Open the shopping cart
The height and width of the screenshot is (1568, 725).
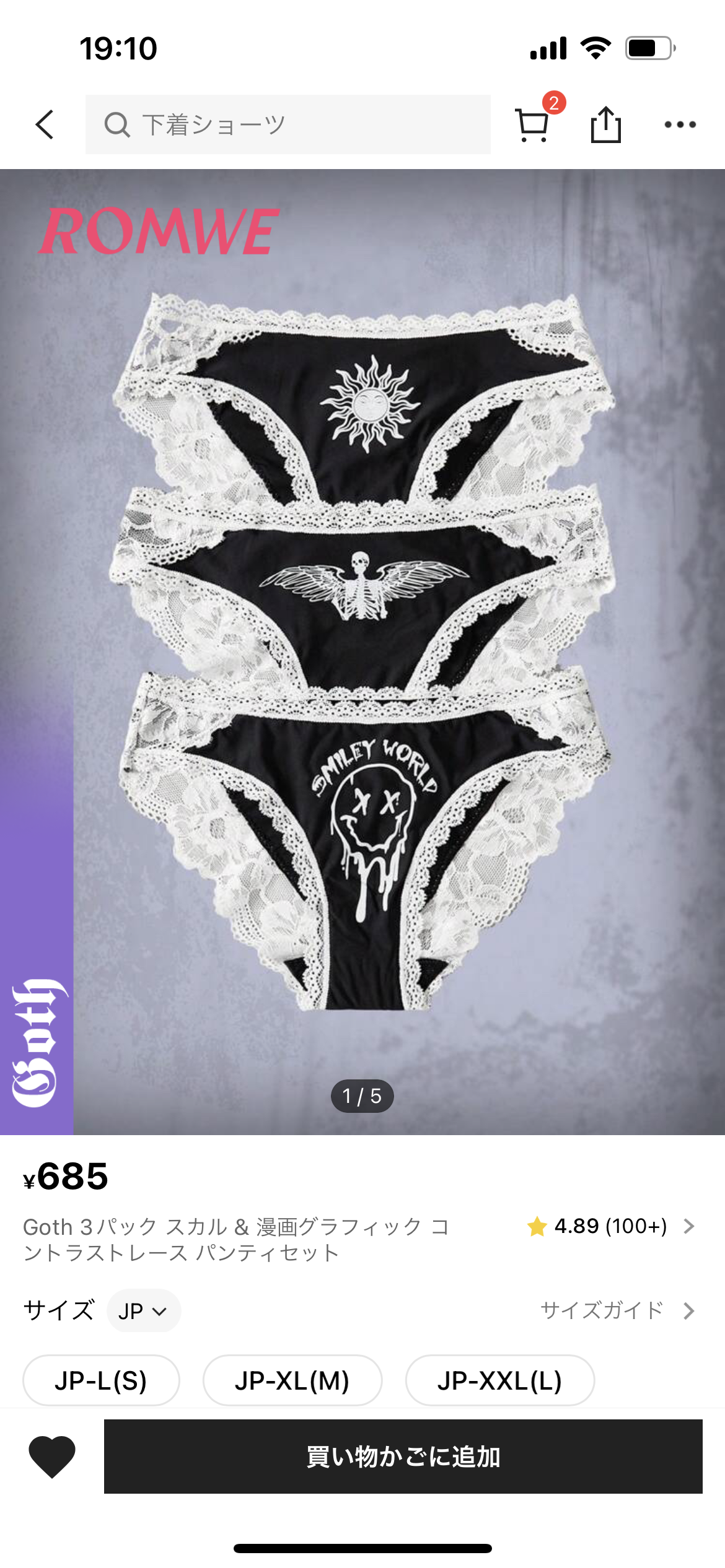[533, 124]
